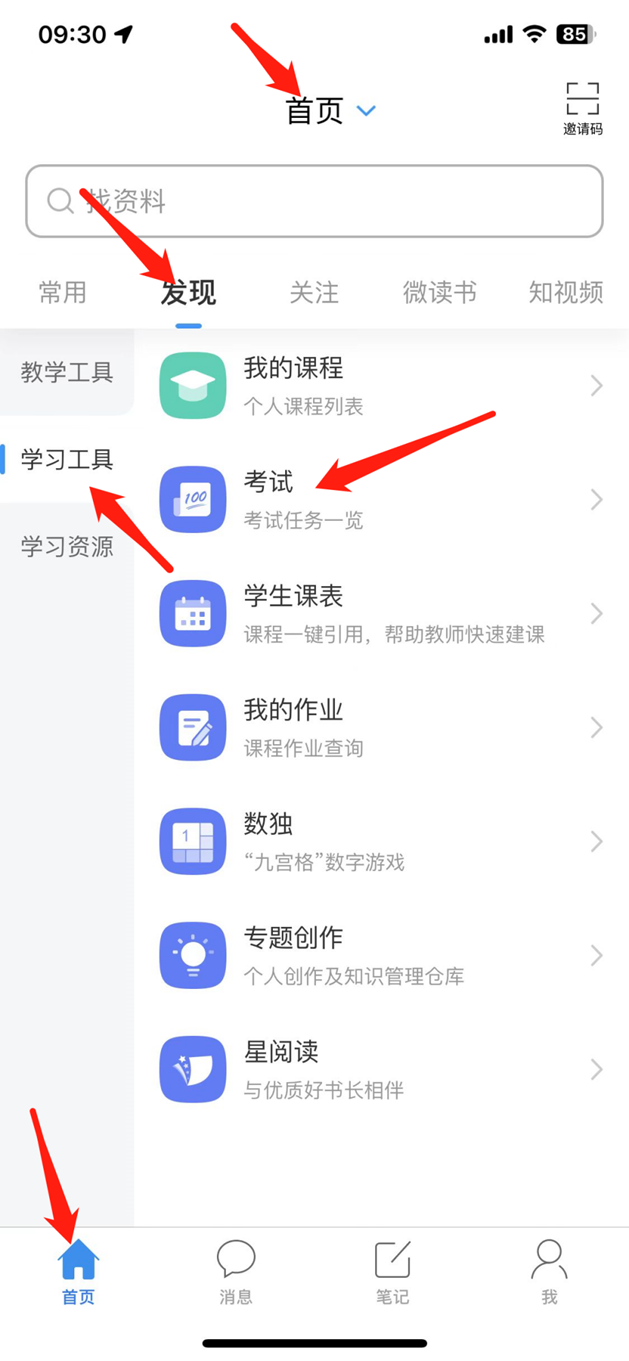The height and width of the screenshot is (1361, 629).
Task: Switch to the 常用 tab
Action: point(63,292)
